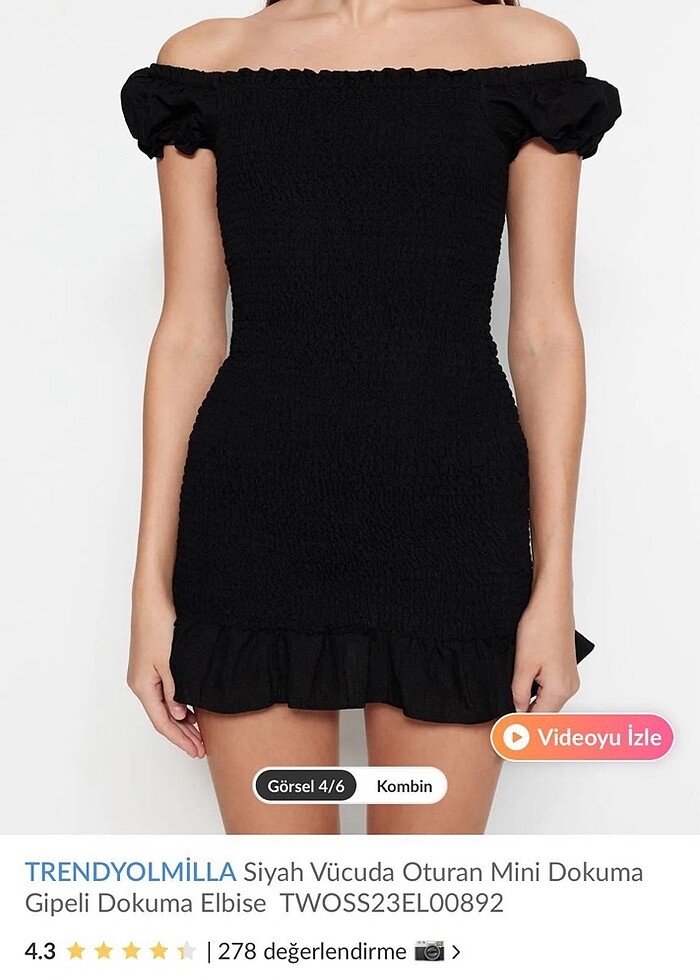Screen dimensions: 700x980
Task: Open the TRENDYOLMİLLA brand page
Action: tap(131, 871)
